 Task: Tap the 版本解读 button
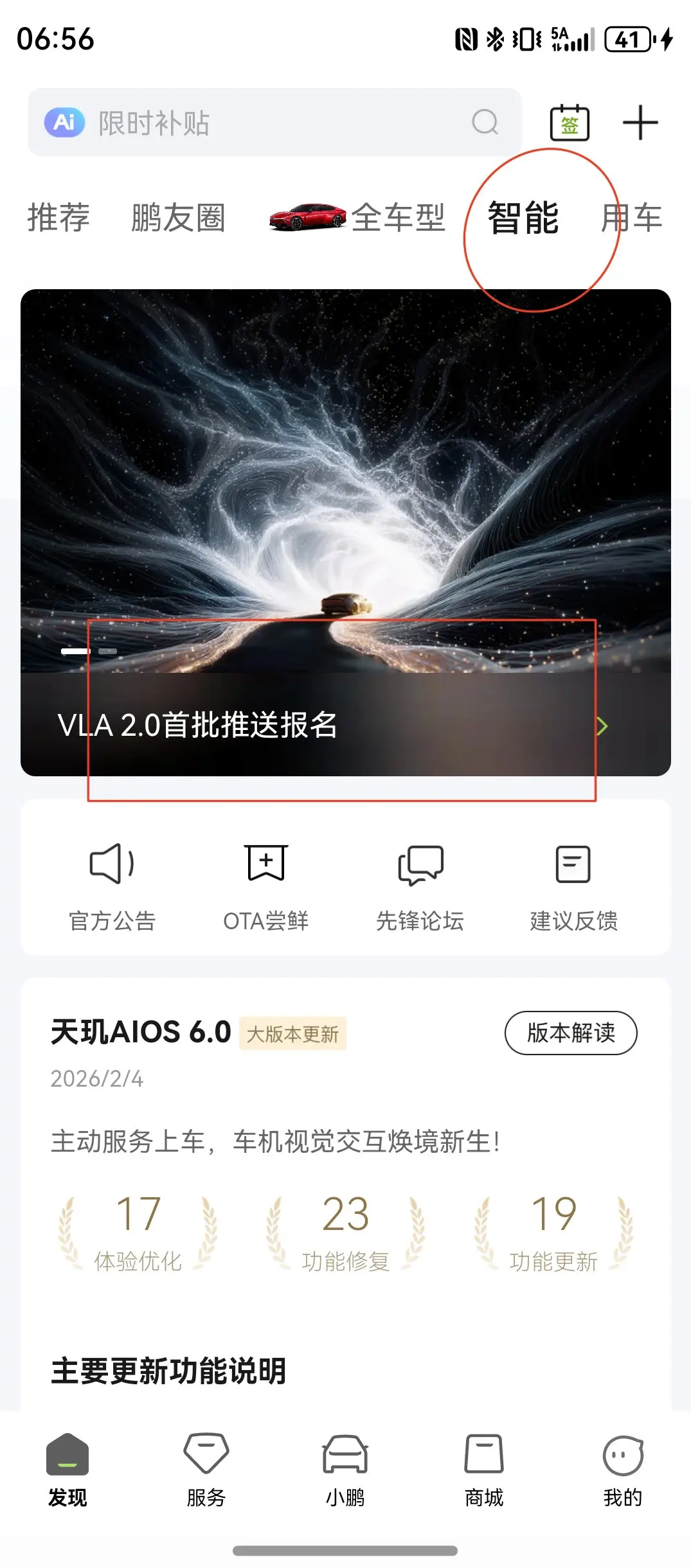pyautogui.click(x=571, y=1033)
